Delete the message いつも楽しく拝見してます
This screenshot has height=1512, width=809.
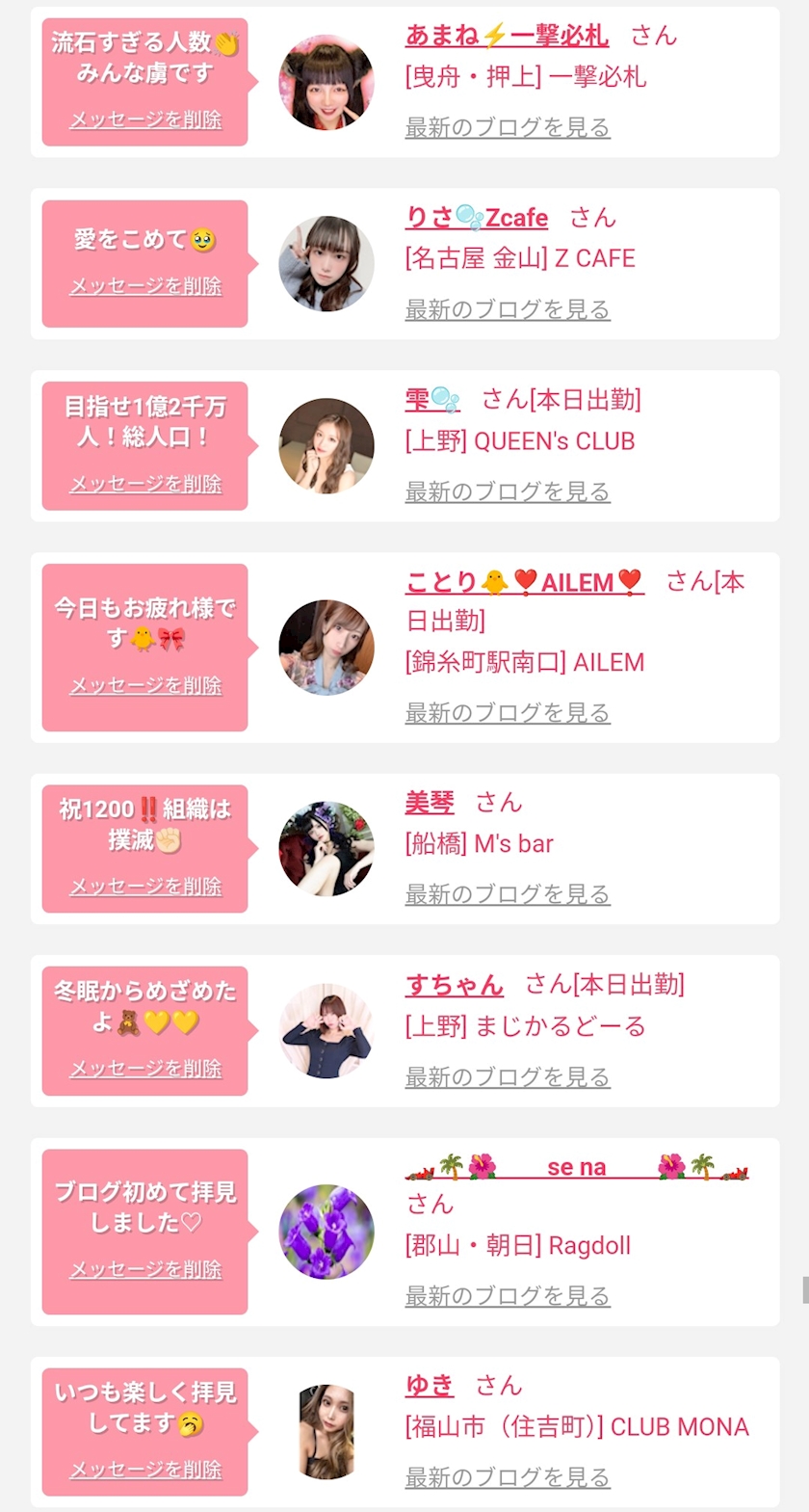(145, 1471)
